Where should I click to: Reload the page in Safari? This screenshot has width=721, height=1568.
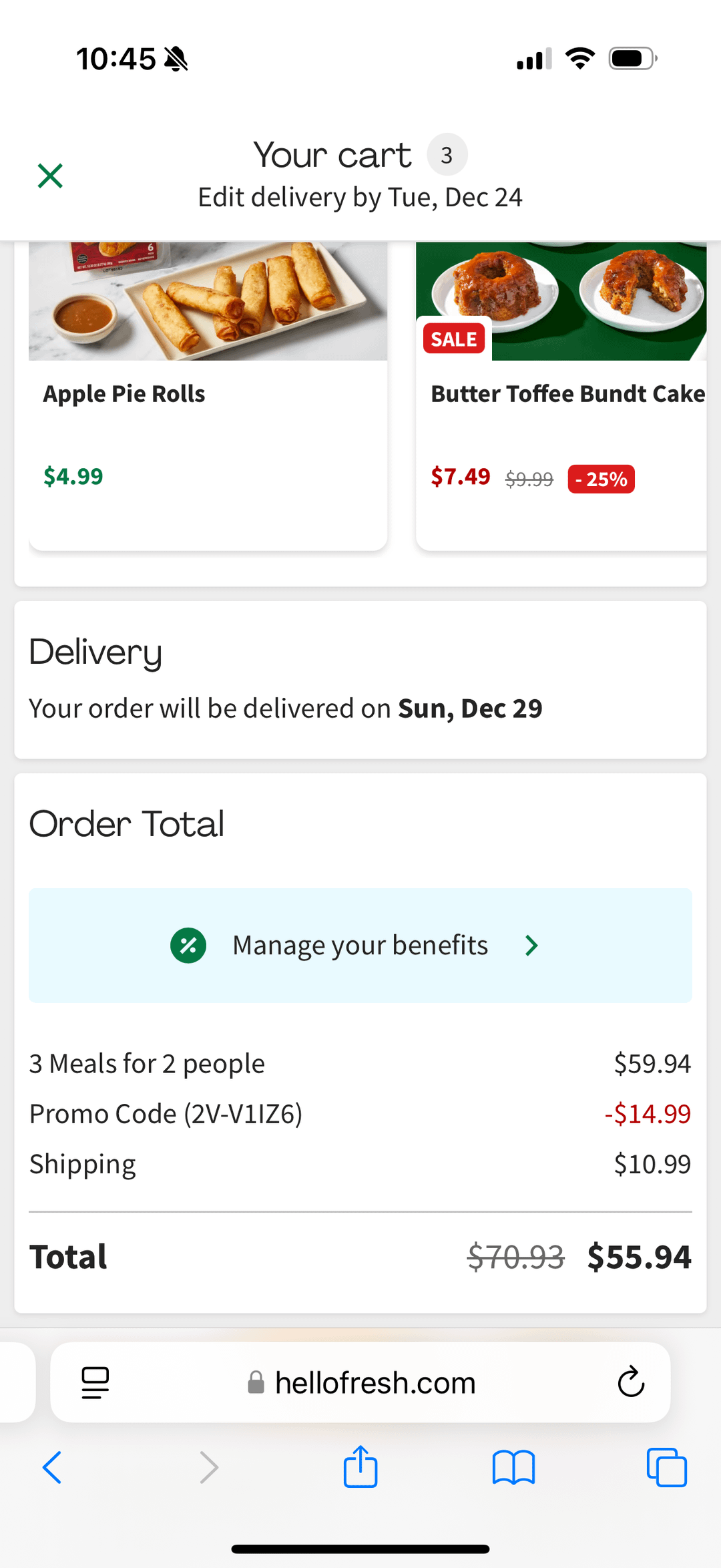630,1382
